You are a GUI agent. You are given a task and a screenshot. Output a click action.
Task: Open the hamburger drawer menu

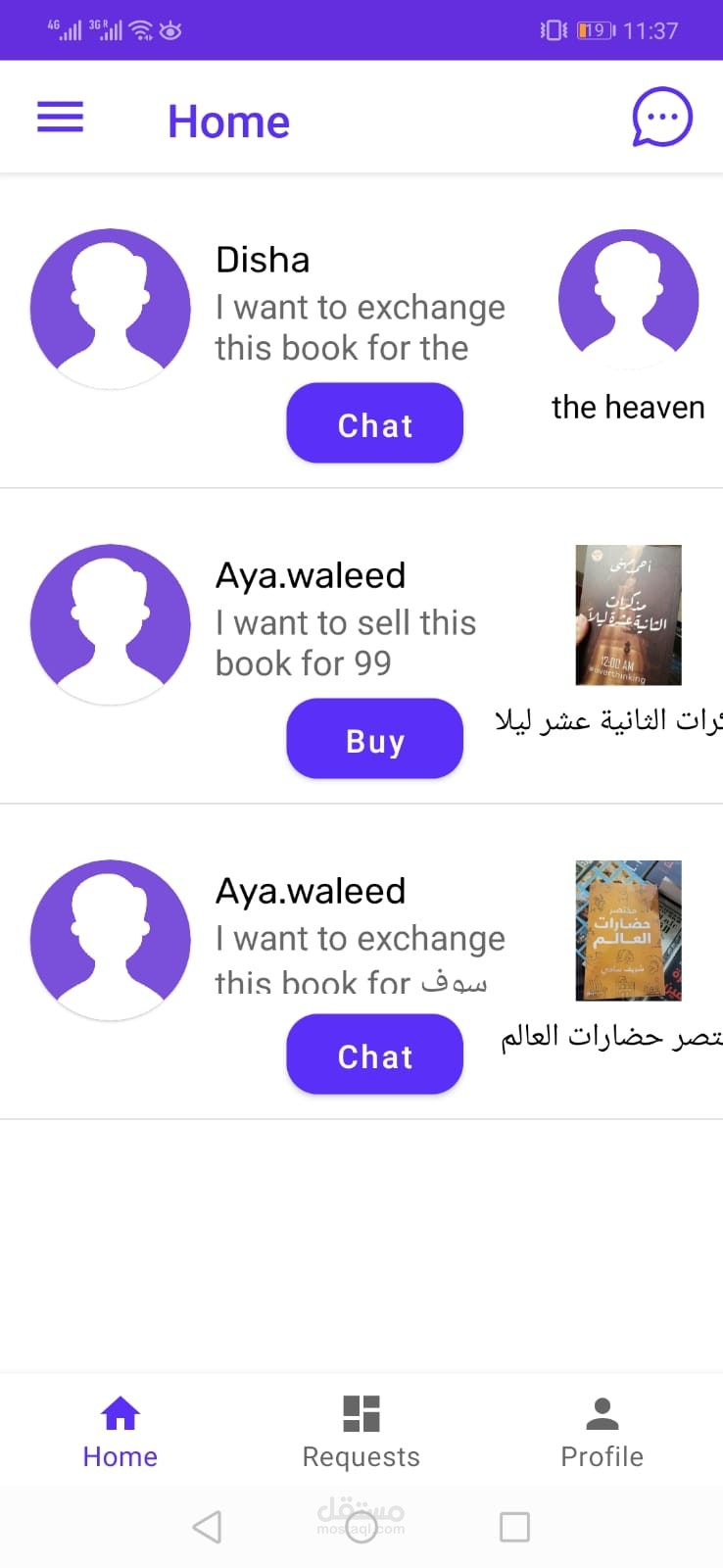click(x=60, y=118)
